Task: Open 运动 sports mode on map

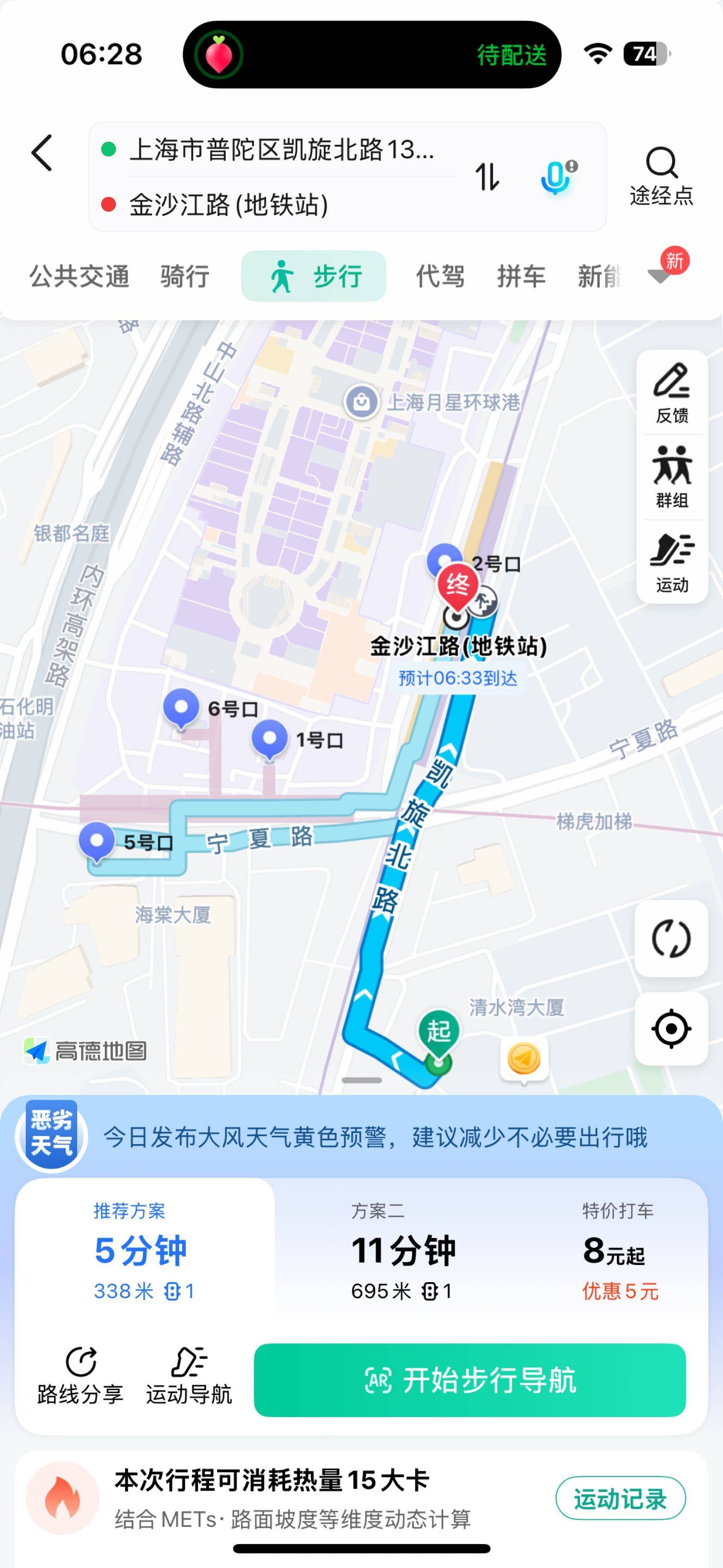Action: pyautogui.click(x=672, y=562)
